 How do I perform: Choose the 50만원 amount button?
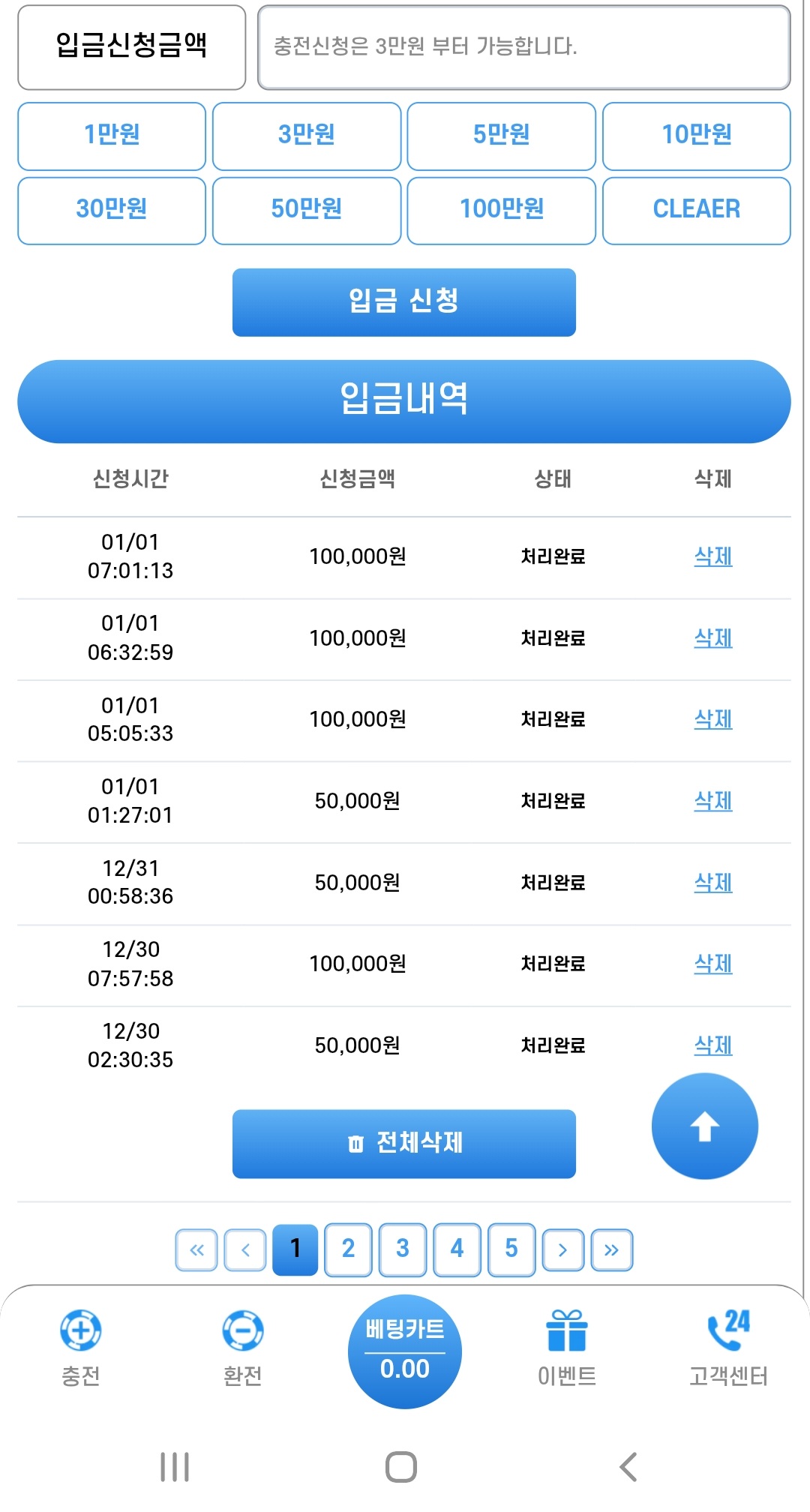pyautogui.click(x=306, y=209)
